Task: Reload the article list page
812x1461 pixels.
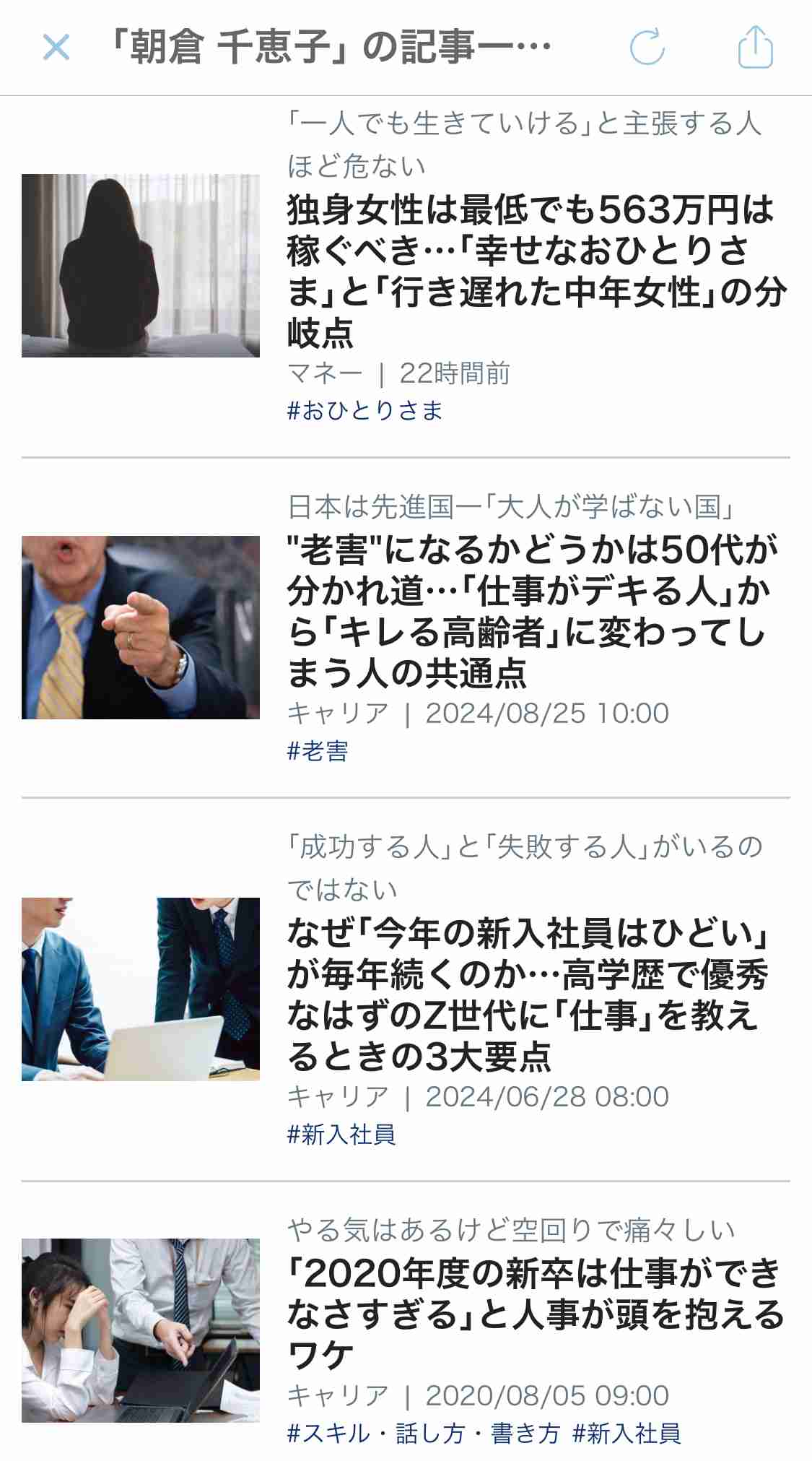Action: coord(647,48)
